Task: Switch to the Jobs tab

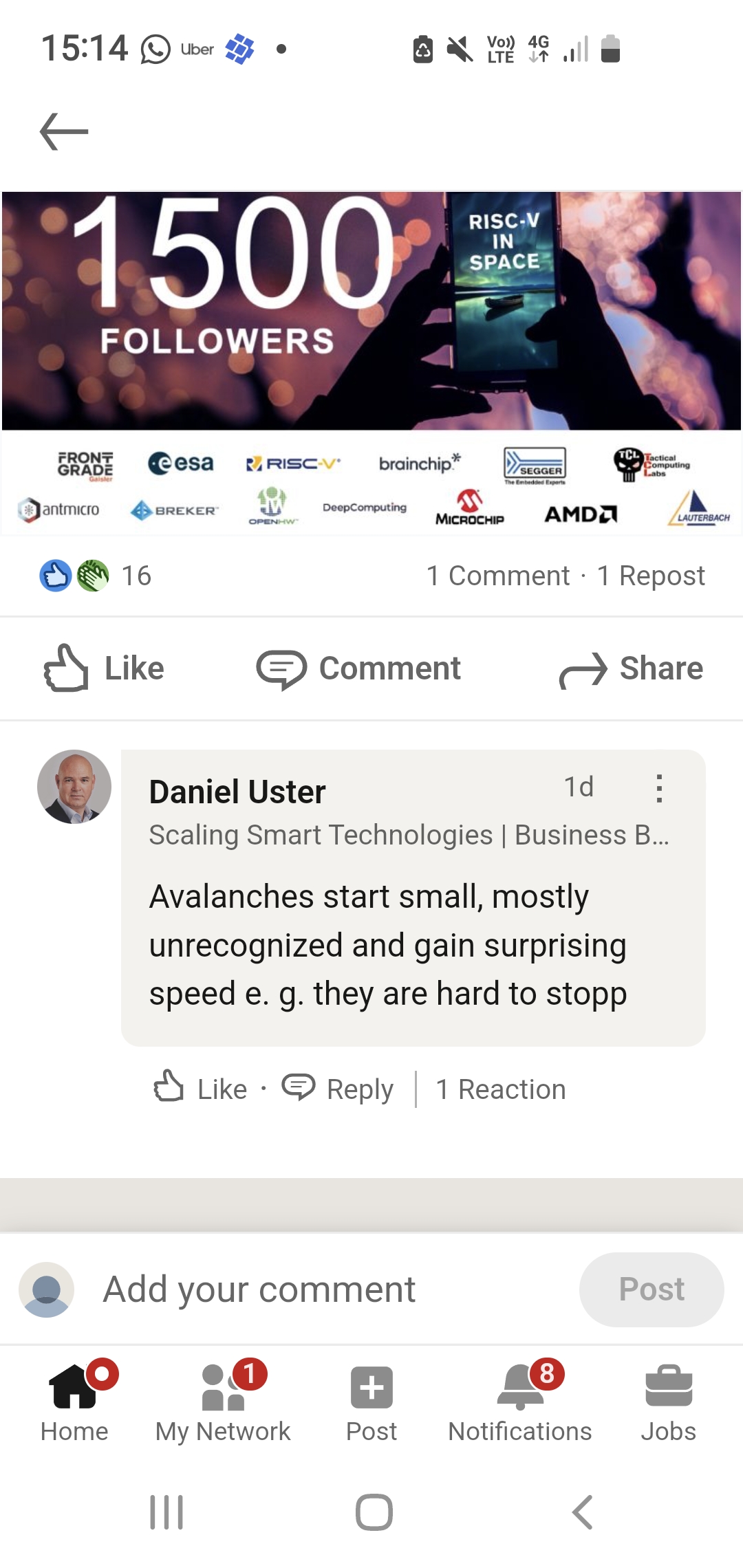Action: (x=668, y=1401)
